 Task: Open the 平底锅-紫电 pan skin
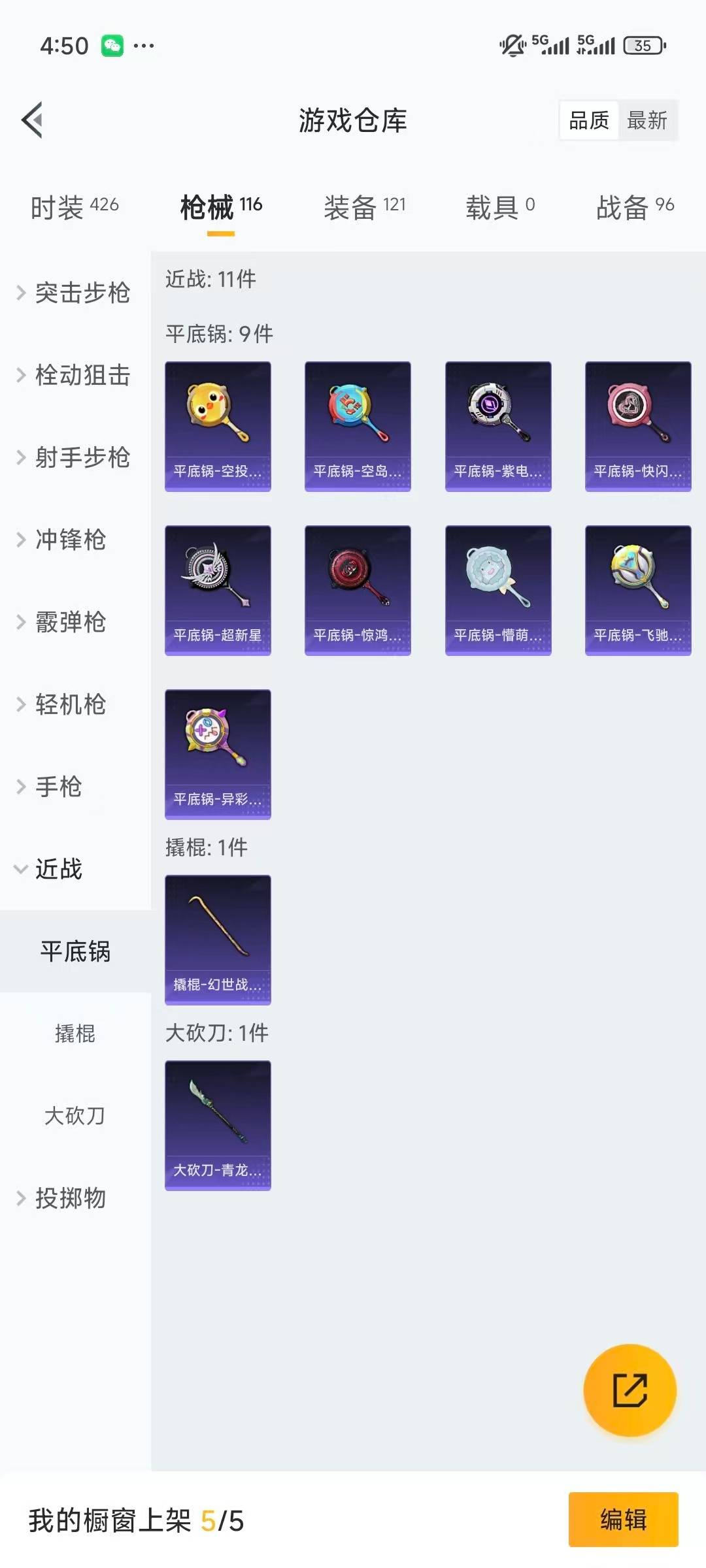498,426
